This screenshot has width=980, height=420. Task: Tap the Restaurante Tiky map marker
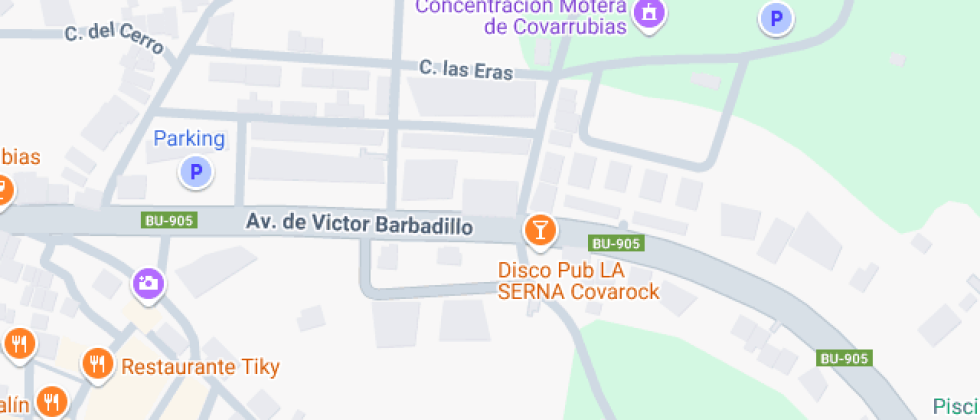click(97, 365)
